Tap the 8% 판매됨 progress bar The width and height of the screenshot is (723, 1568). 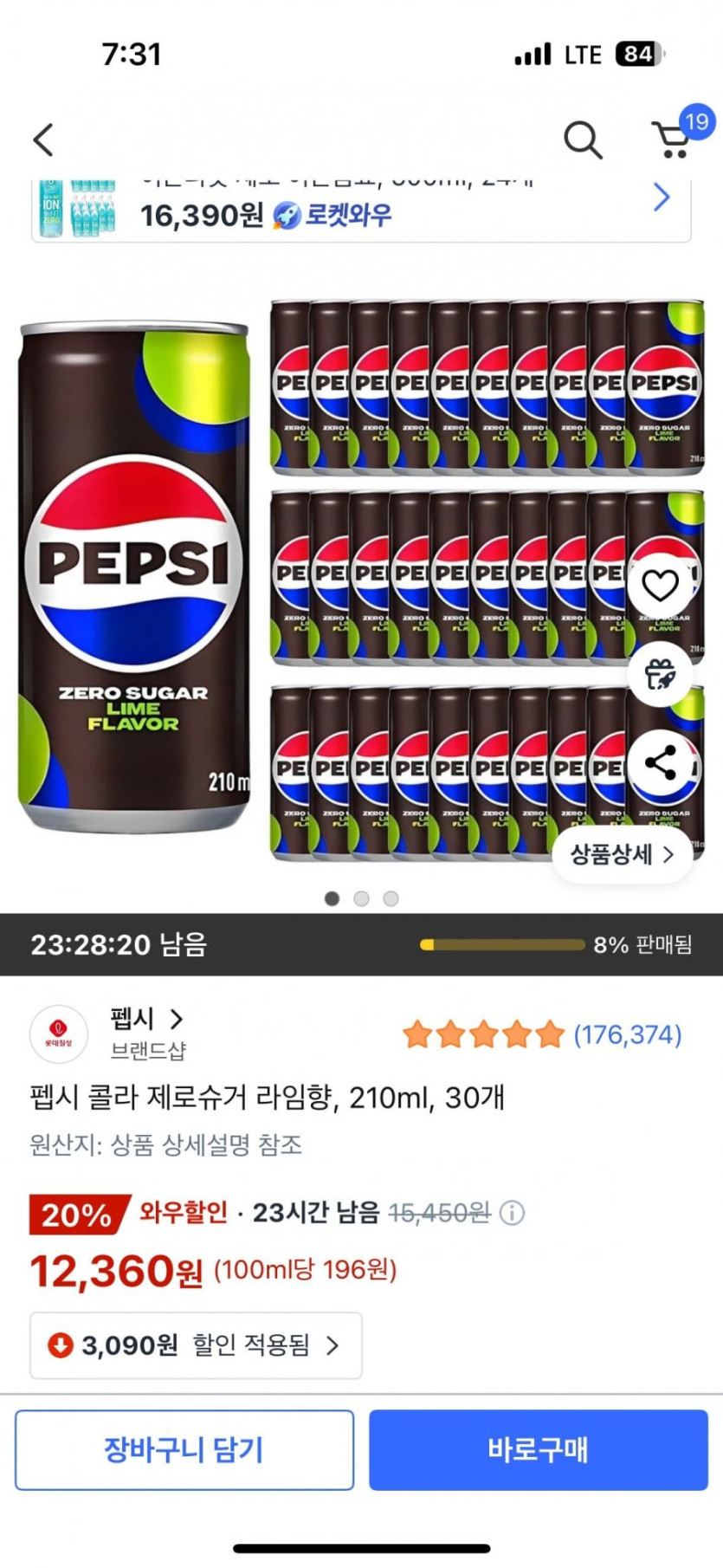coord(500,946)
